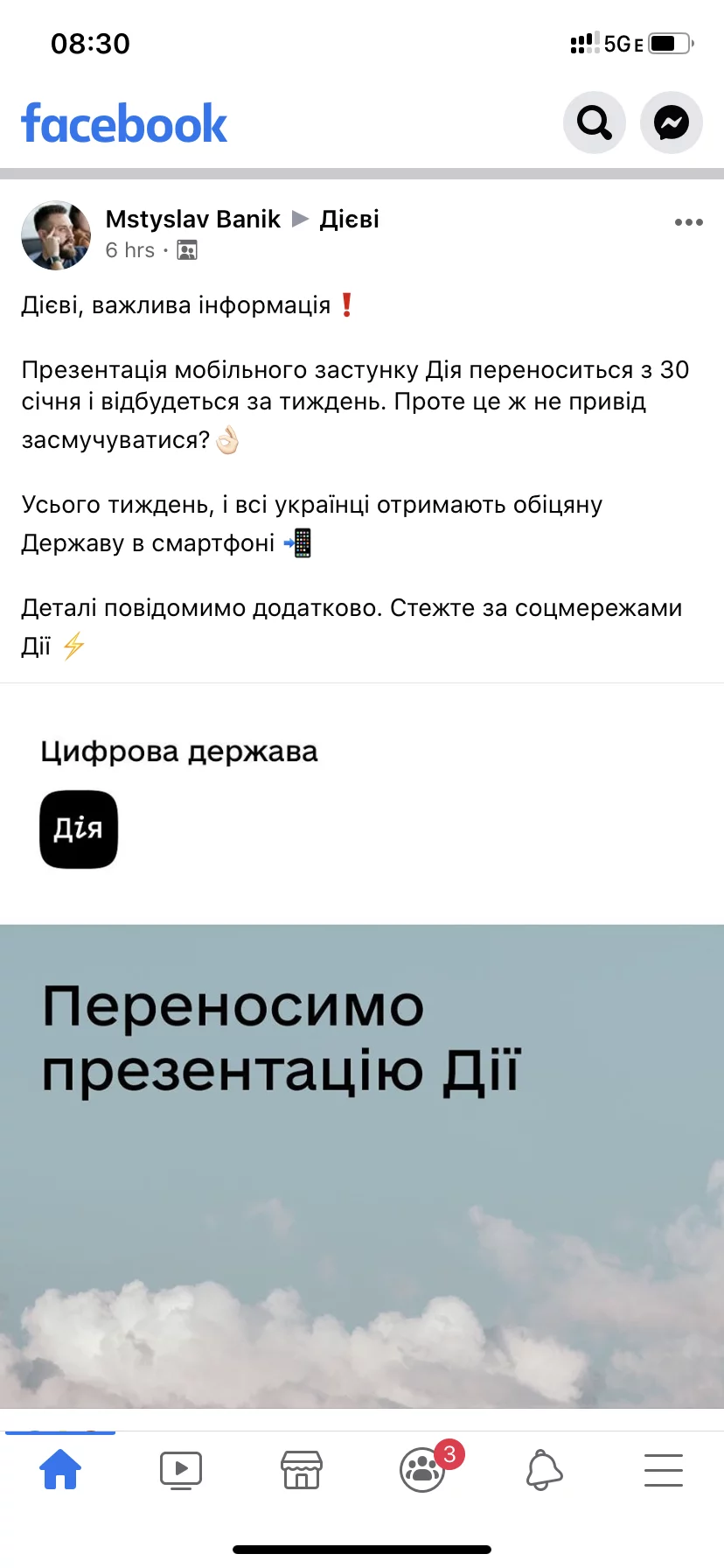
Task: Open the Дієві group page
Action: pos(349,219)
